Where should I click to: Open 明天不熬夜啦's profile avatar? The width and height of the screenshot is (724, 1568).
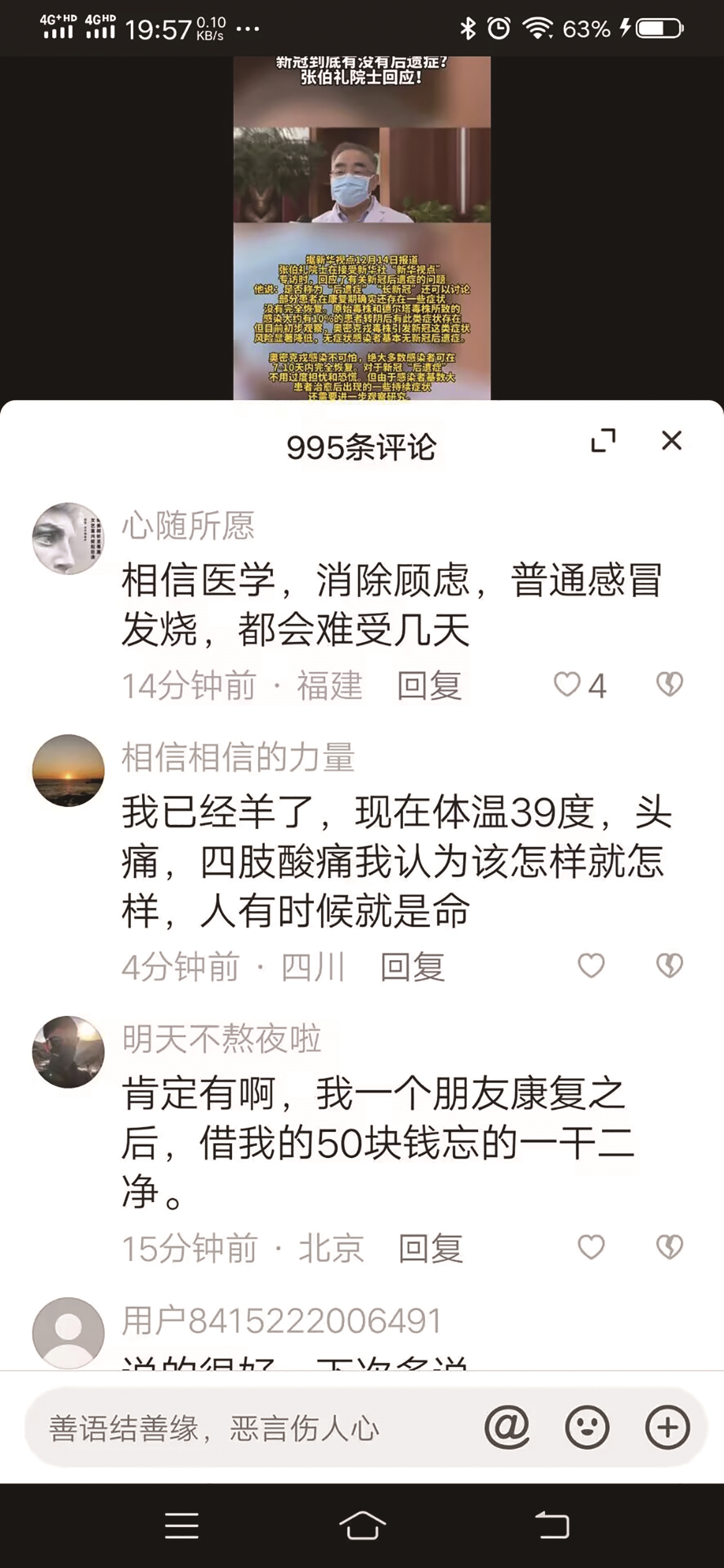coord(68,1052)
